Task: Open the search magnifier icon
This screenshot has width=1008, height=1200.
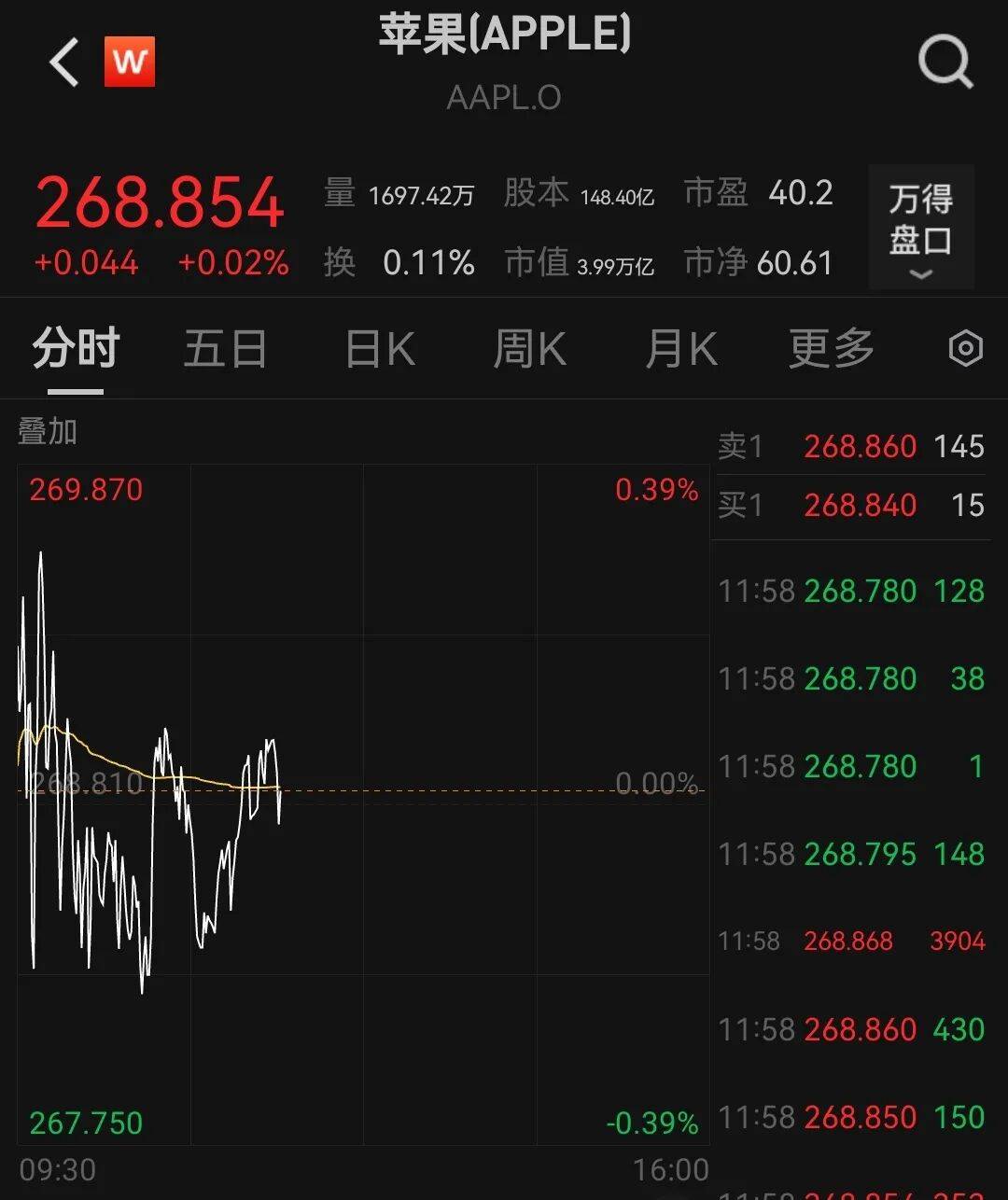Action: 946,61
